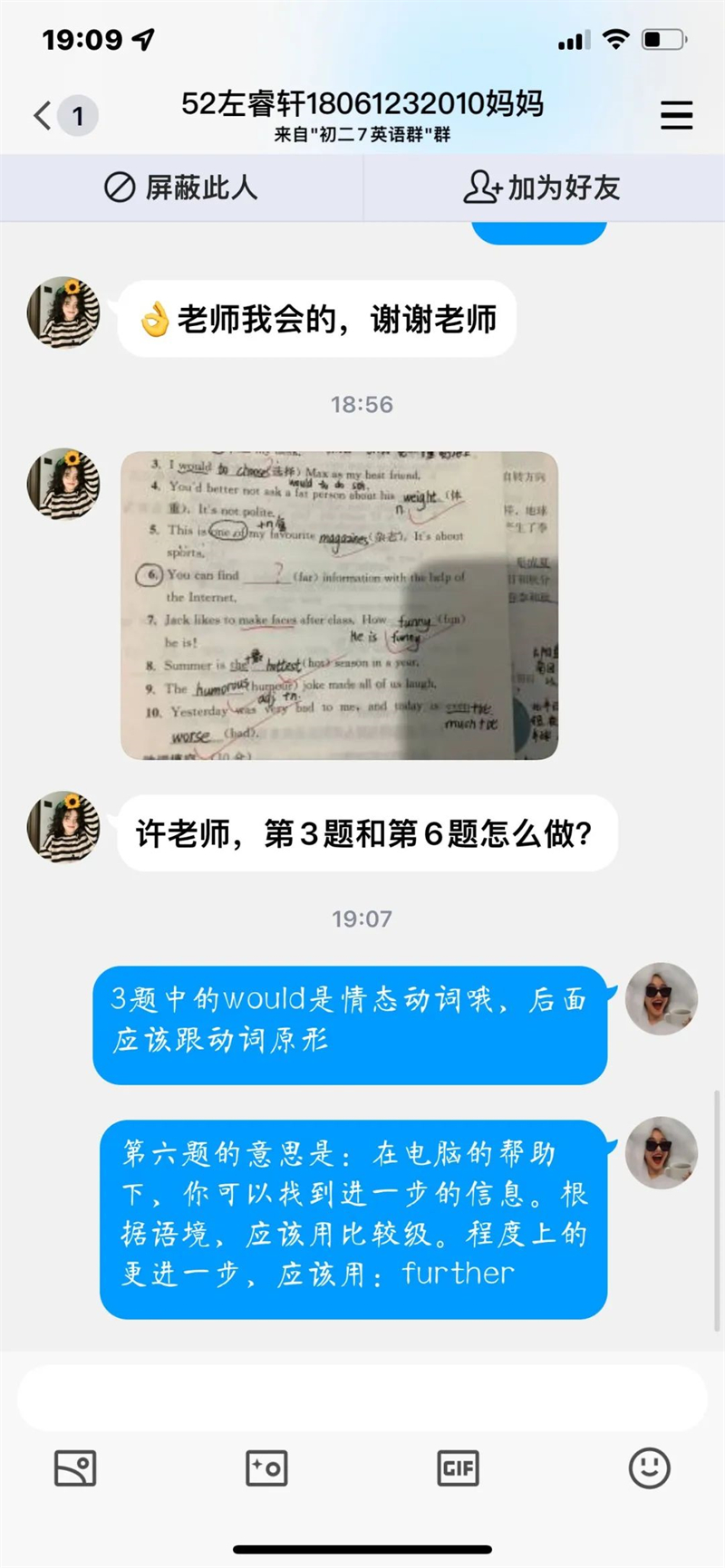Screen dimensions: 725x1568
Task: Open the GIF picker
Action: click(458, 1468)
